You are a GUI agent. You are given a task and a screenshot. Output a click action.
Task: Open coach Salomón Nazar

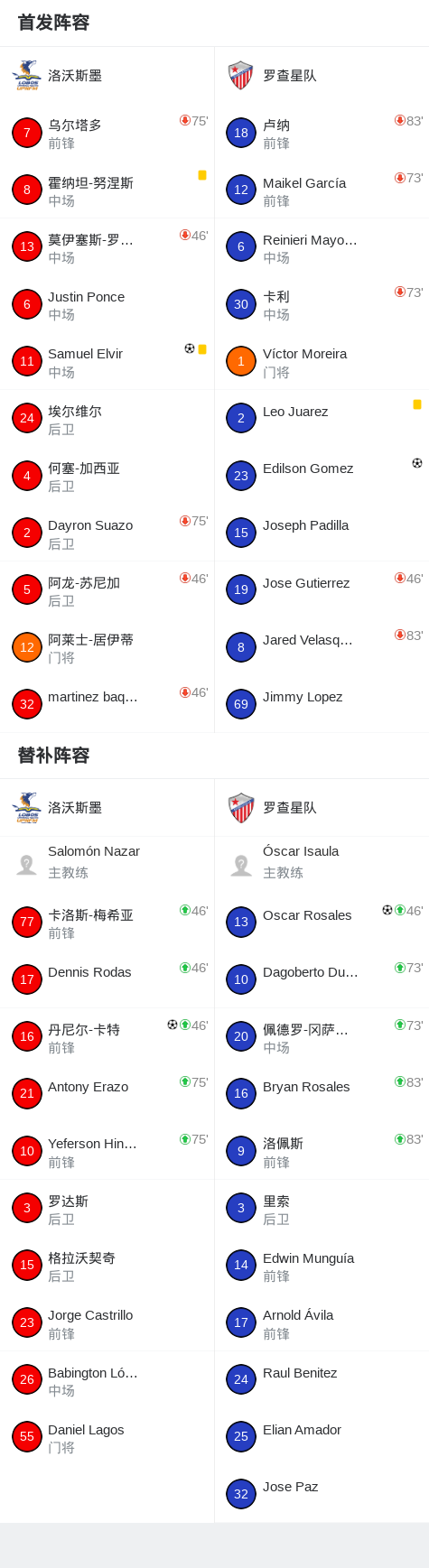tap(107, 864)
